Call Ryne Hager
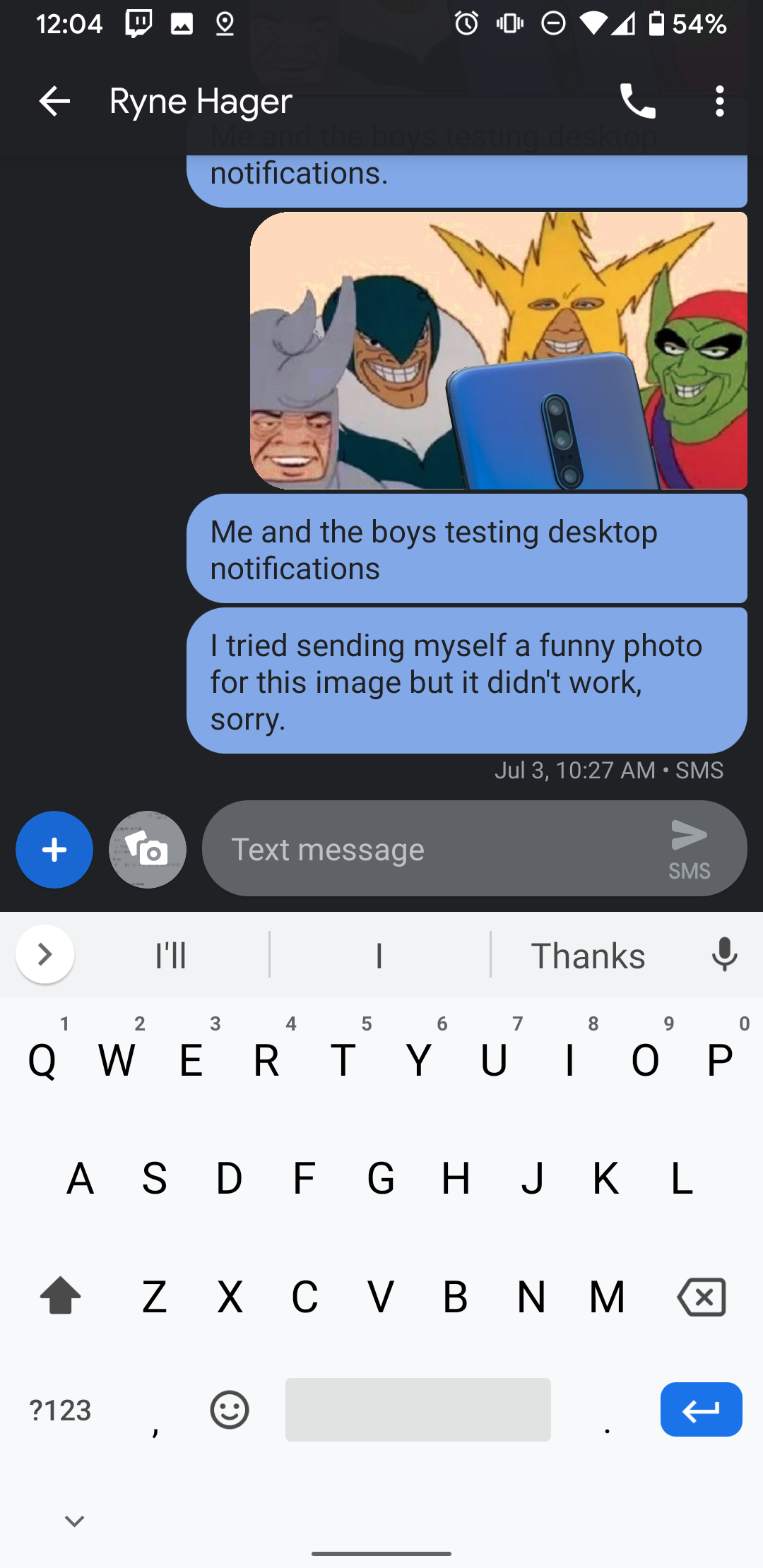Image resolution: width=763 pixels, height=1568 pixels. click(x=638, y=102)
